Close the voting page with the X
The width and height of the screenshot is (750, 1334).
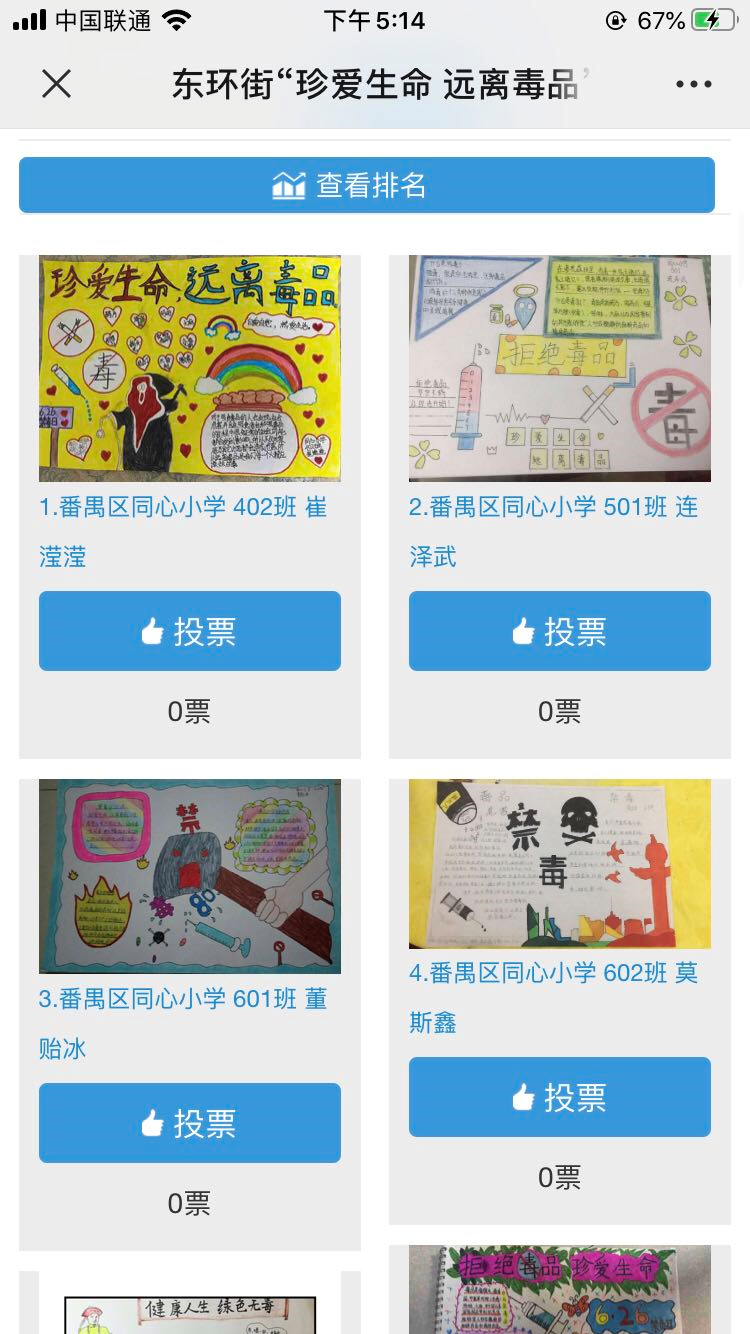click(57, 84)
